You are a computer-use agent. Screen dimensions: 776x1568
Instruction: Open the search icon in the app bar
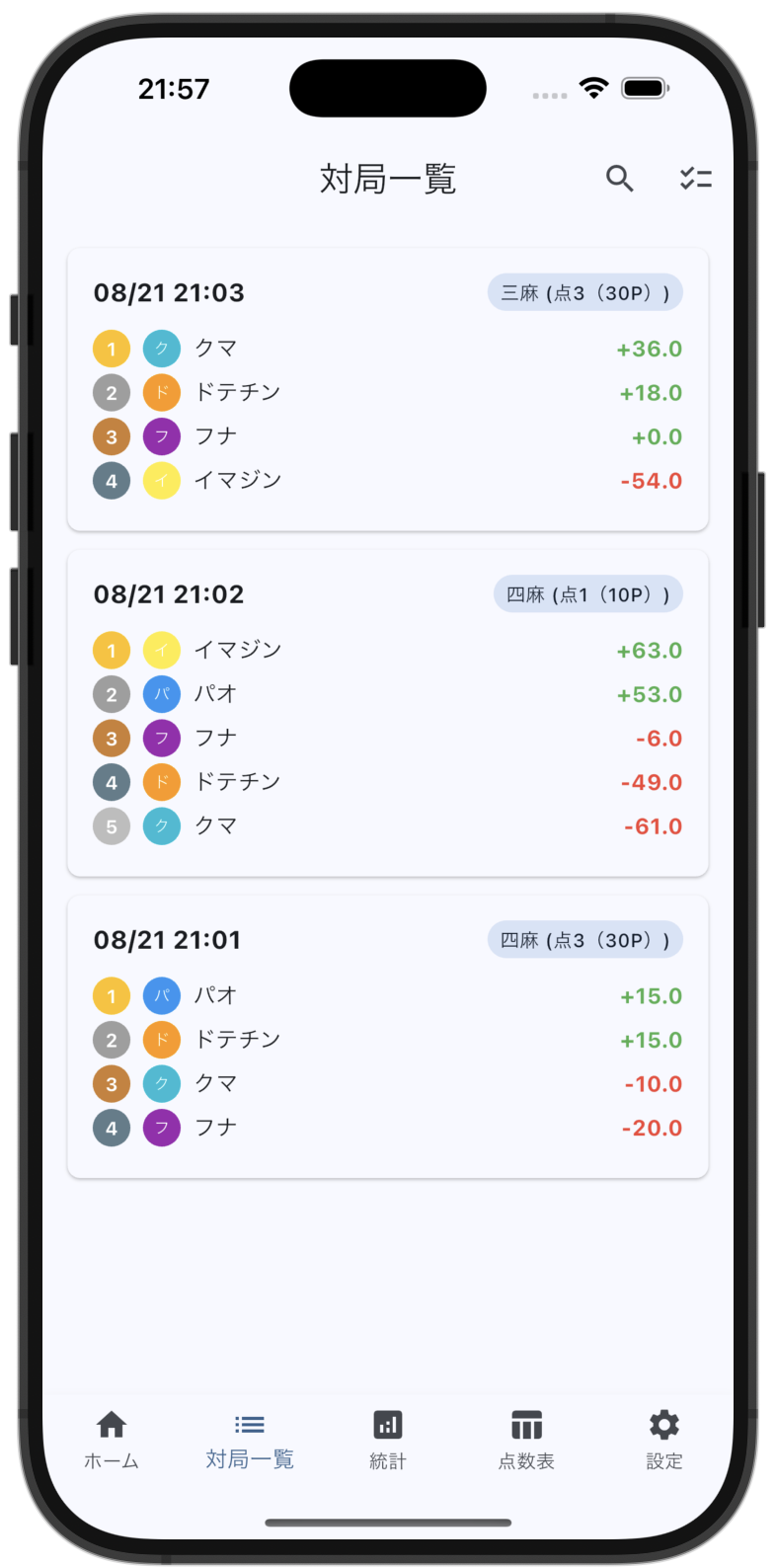tap(619, 179)
